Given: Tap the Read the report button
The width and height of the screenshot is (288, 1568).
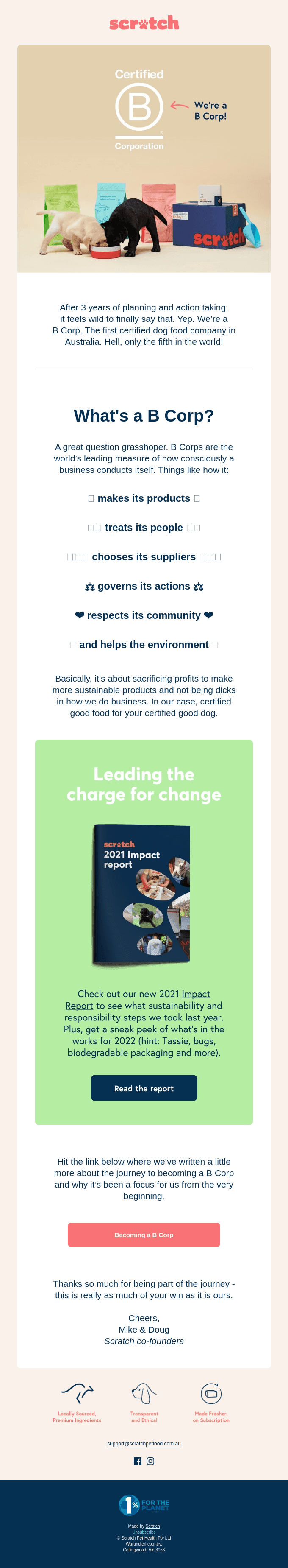Looking at the screenshot, I should coord(144,1088).
